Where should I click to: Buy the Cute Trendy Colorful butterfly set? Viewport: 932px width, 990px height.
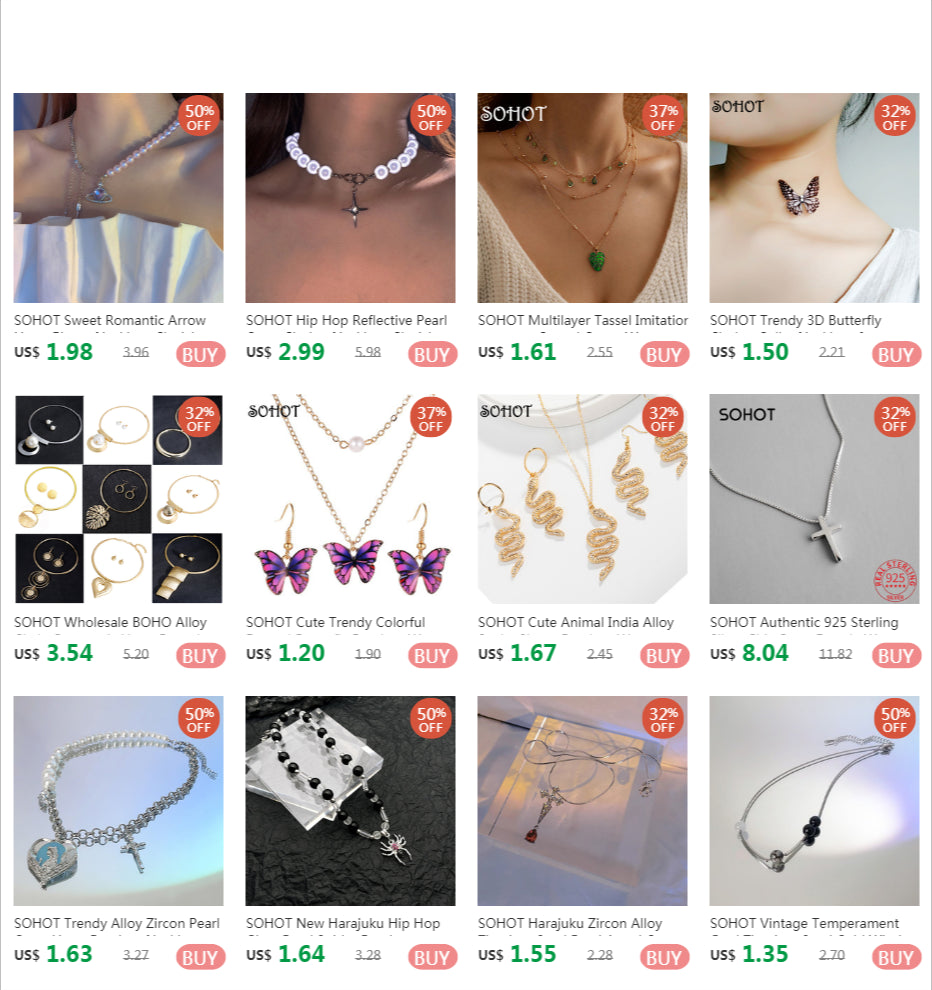coord(432,656)
